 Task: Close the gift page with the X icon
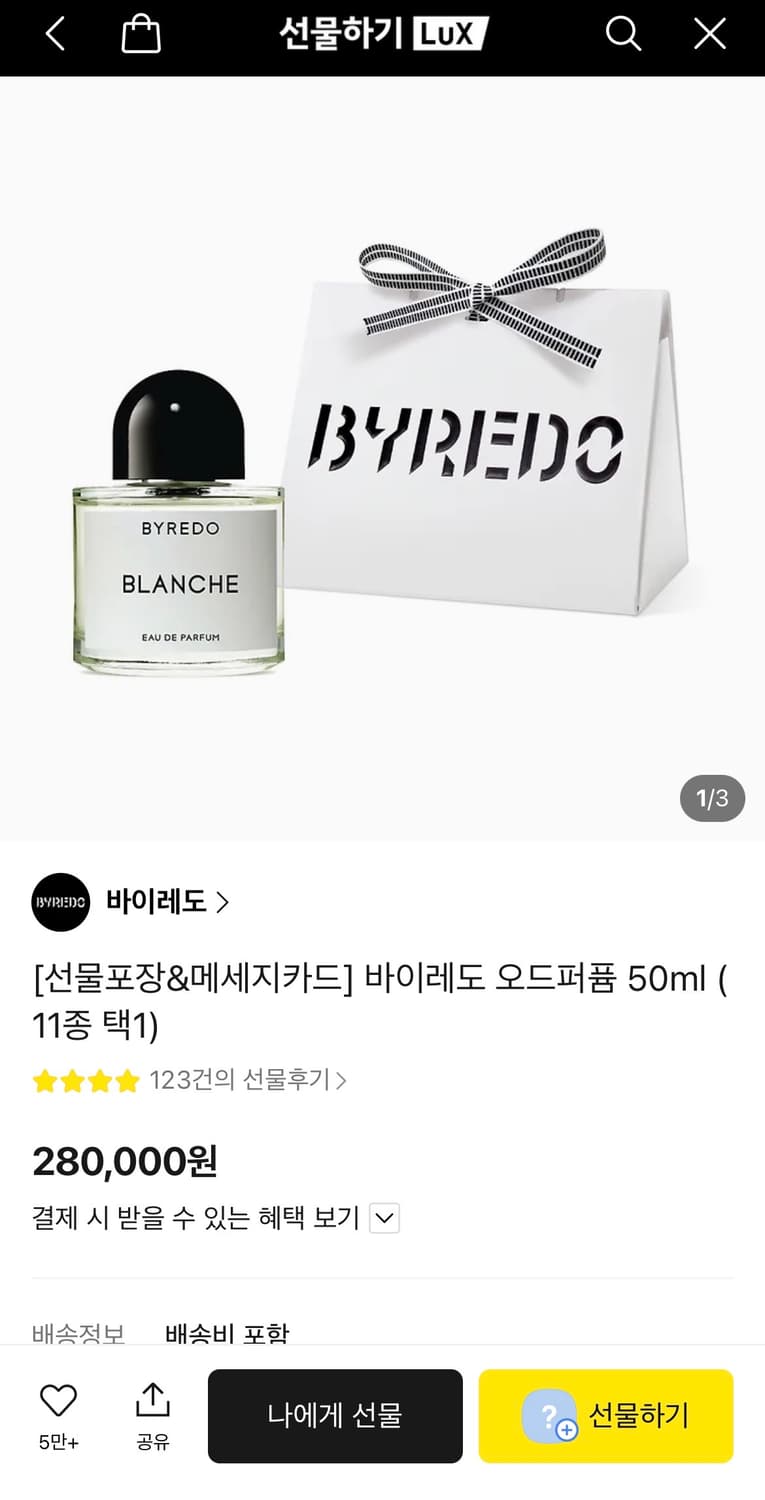click(x=710, y=34)
